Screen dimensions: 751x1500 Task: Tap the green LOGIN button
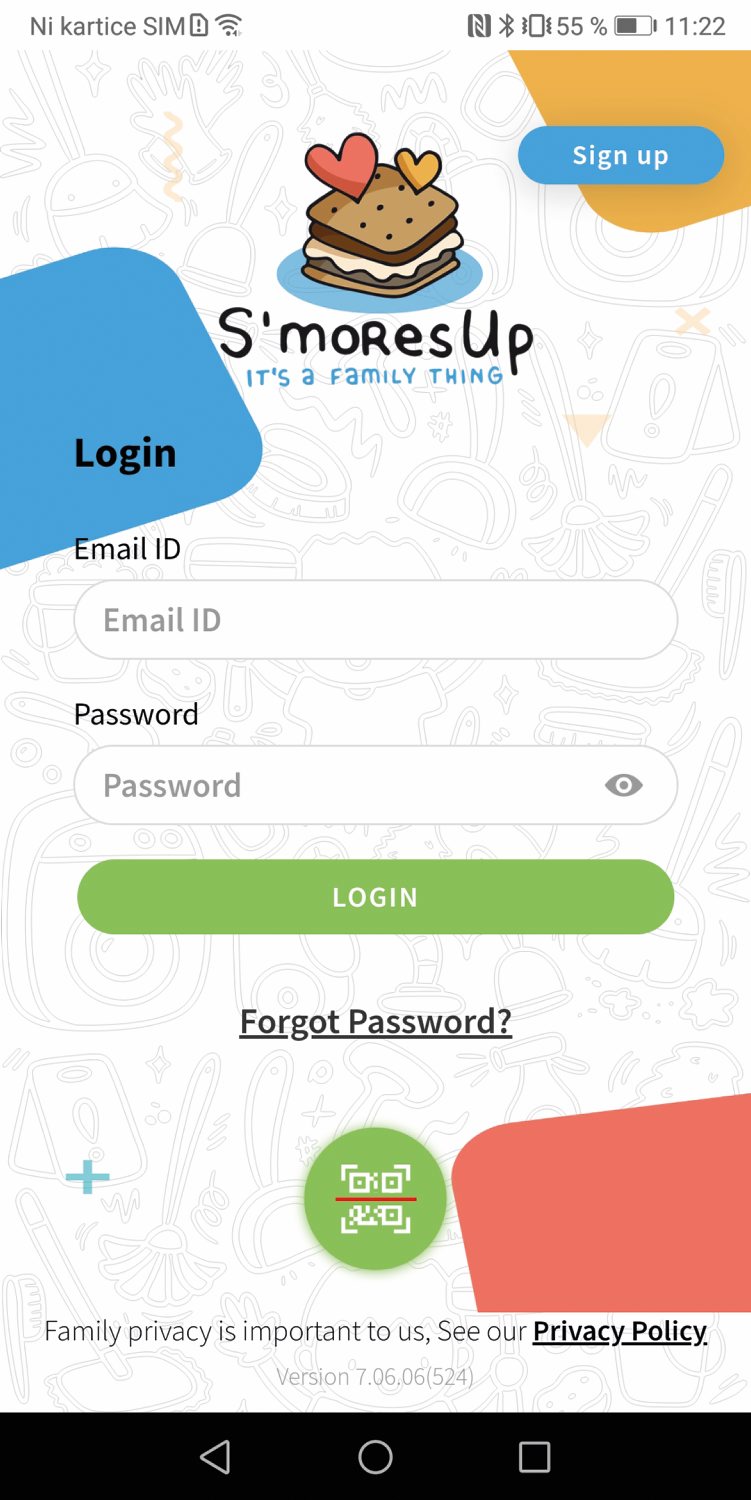pyautogui.click(x=375, y=897)
